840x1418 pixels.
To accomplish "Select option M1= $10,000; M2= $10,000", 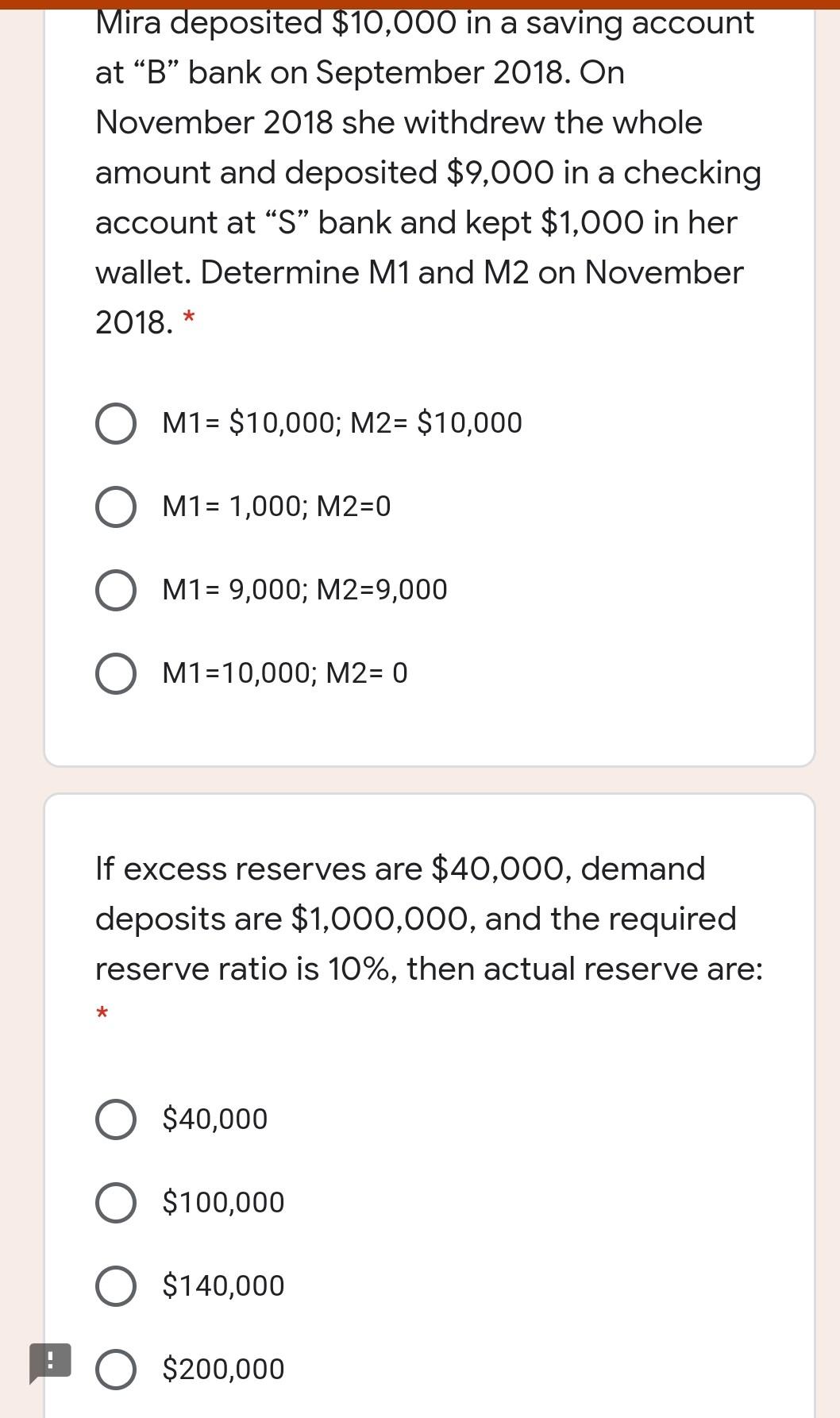I will 116,424.
